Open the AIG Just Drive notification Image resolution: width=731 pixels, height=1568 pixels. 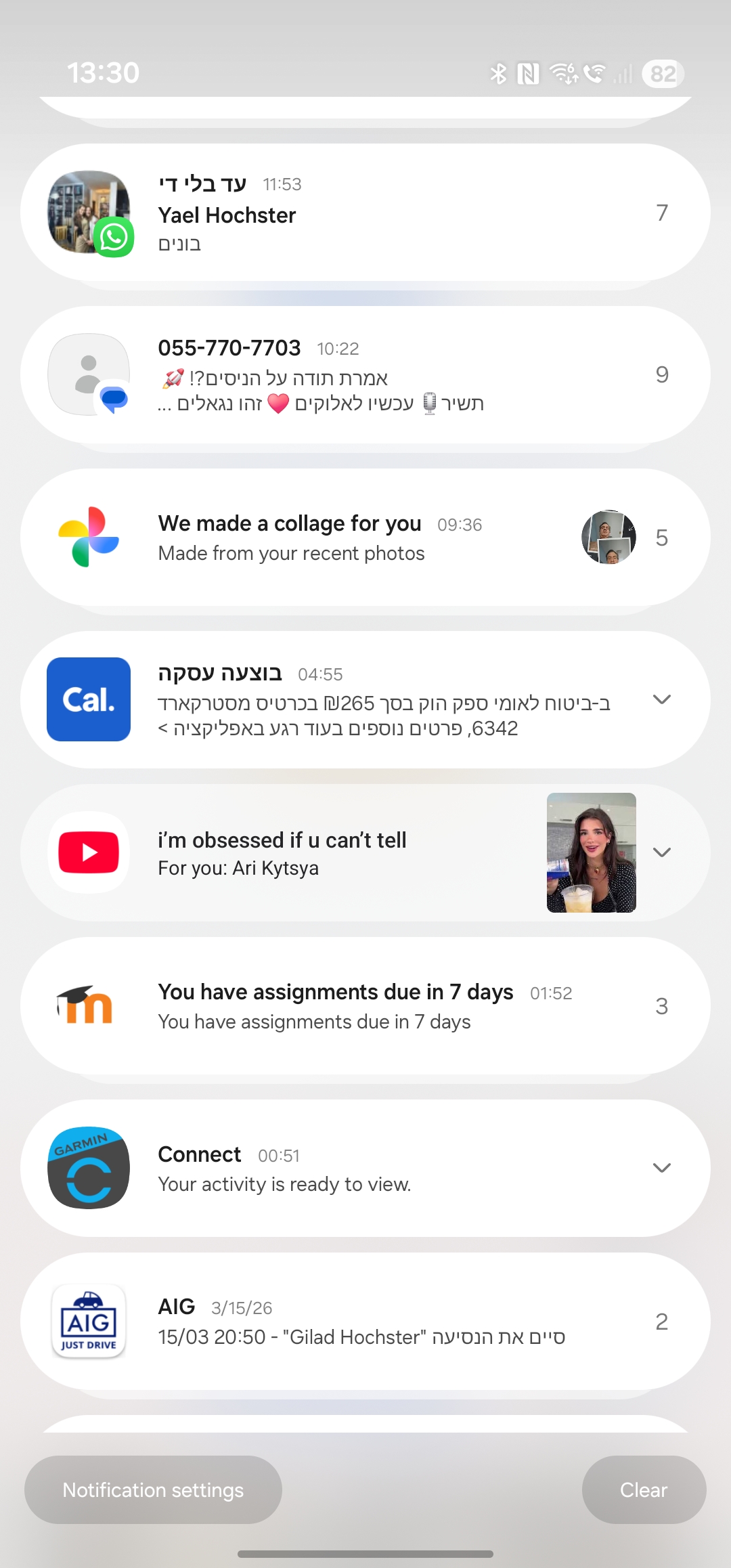coord(365,1322)
